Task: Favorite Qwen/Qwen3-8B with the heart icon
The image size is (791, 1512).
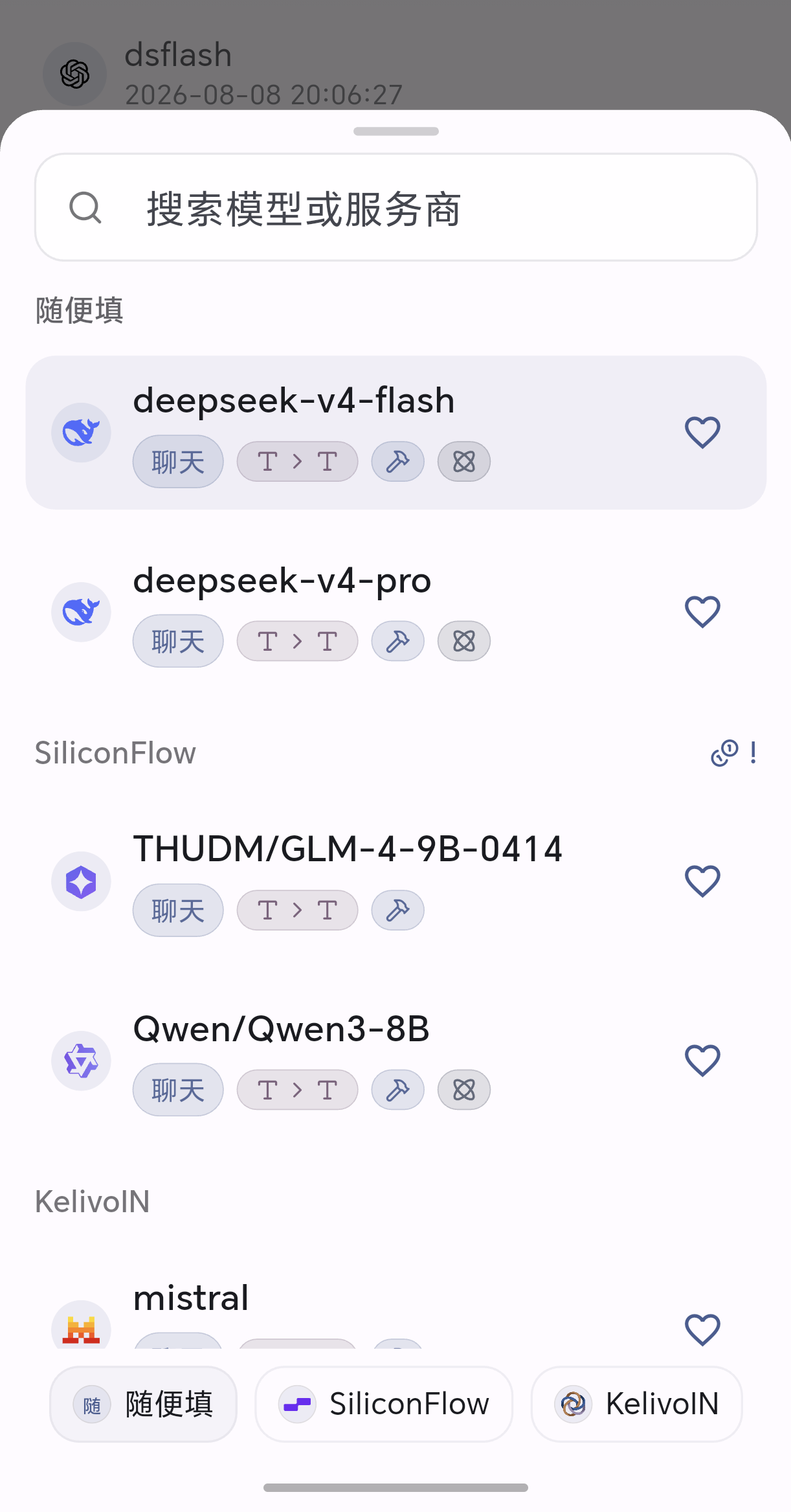Action: [702, 1061]
